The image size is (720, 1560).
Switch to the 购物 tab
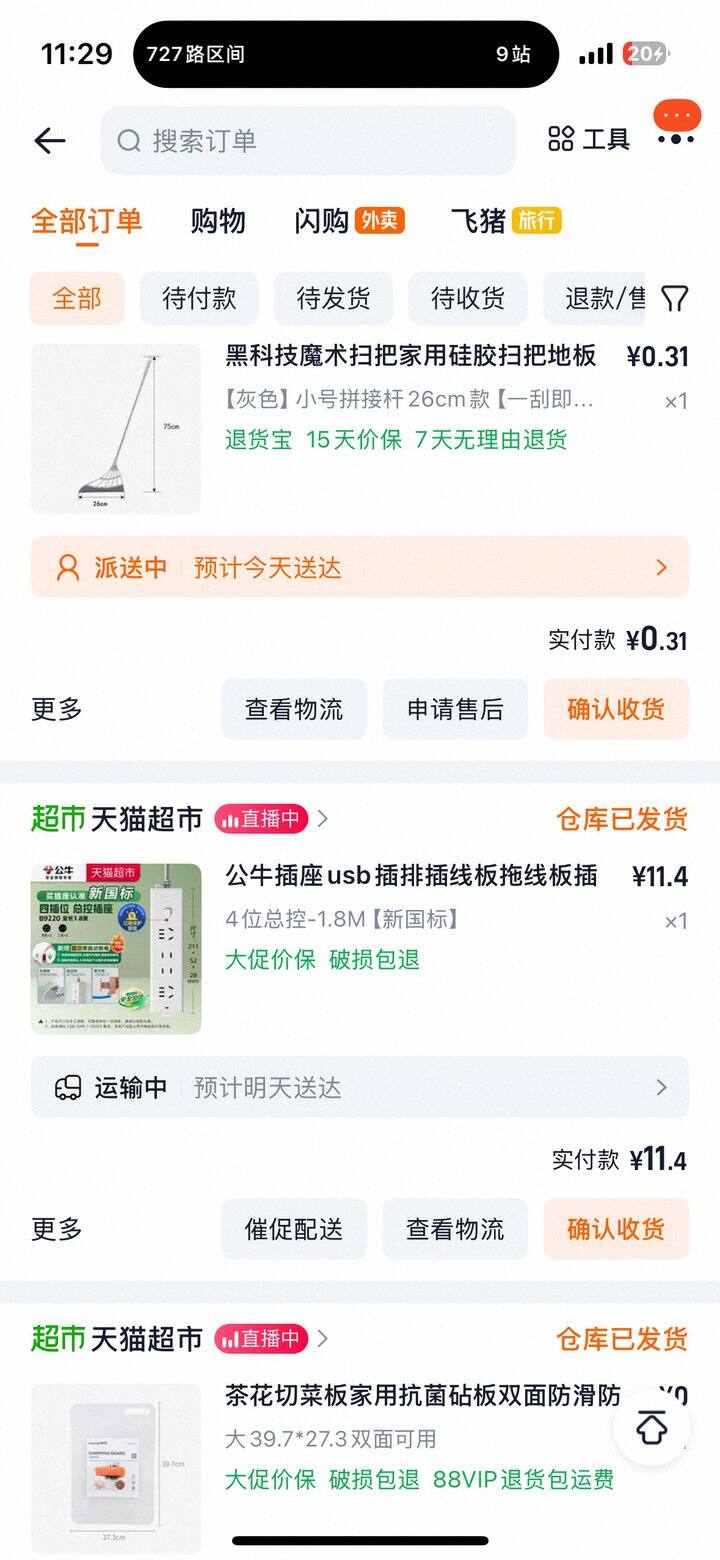[x=218, y=221]
